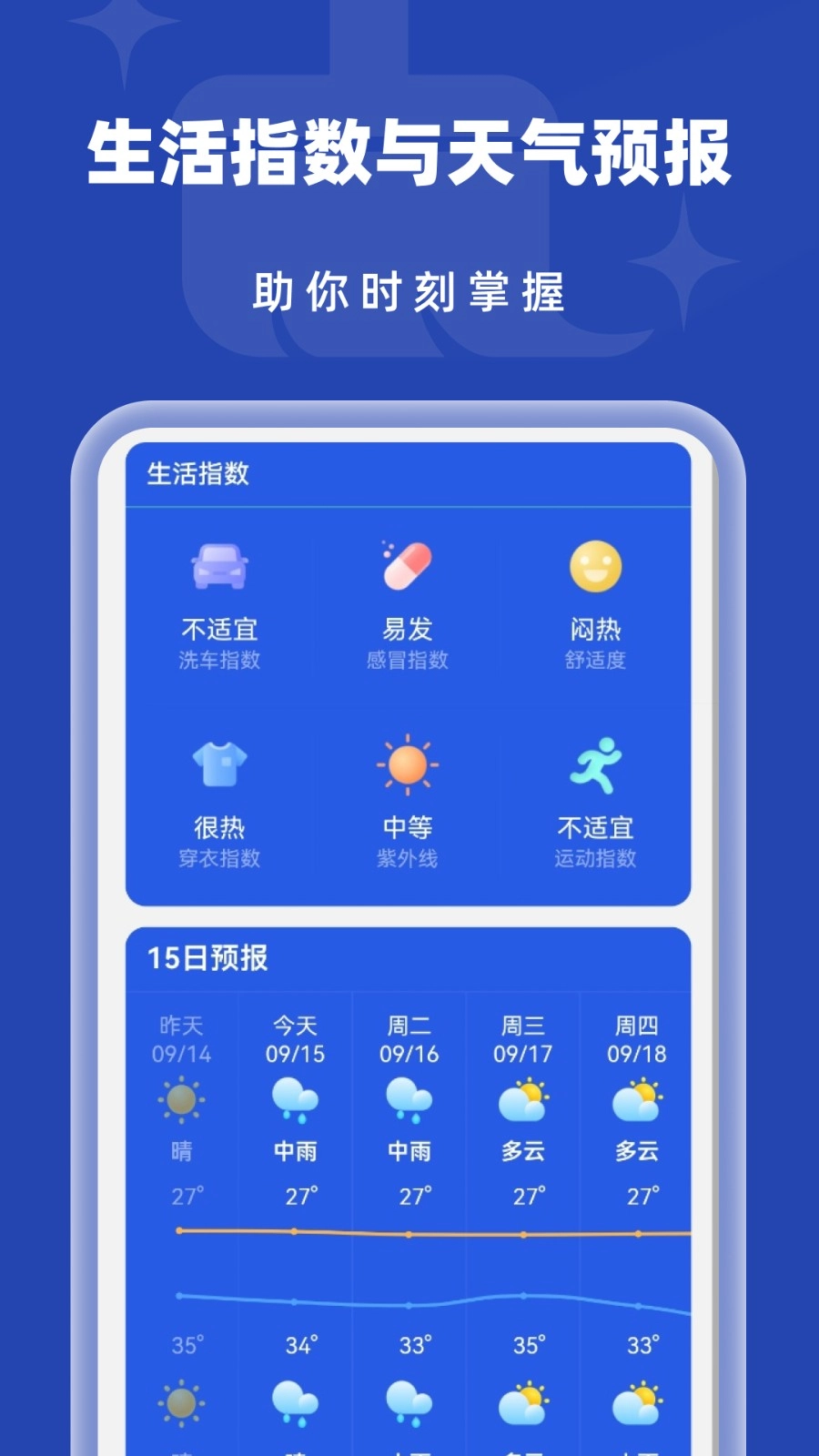Click the comfort smiley face icon
Screen dimensions: 819x1456
(596, 566)
